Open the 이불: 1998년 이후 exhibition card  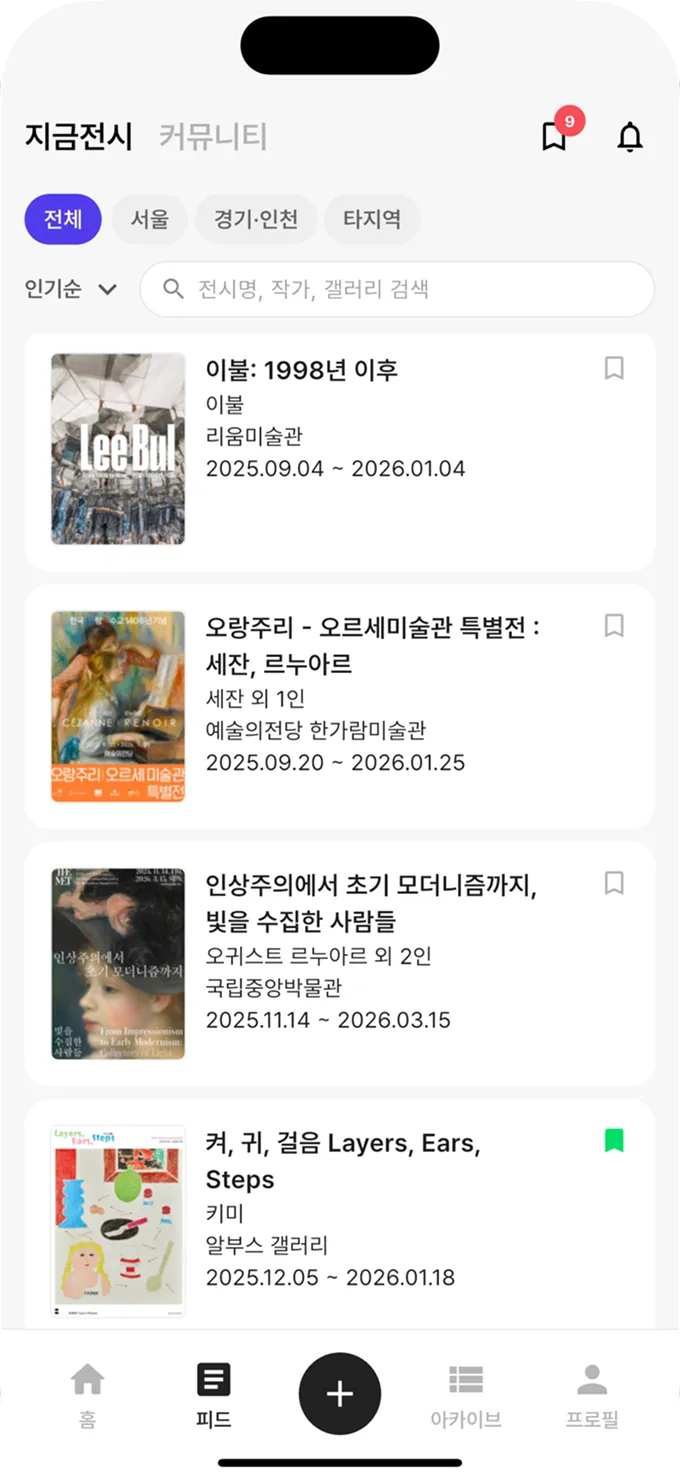(340, 452)
